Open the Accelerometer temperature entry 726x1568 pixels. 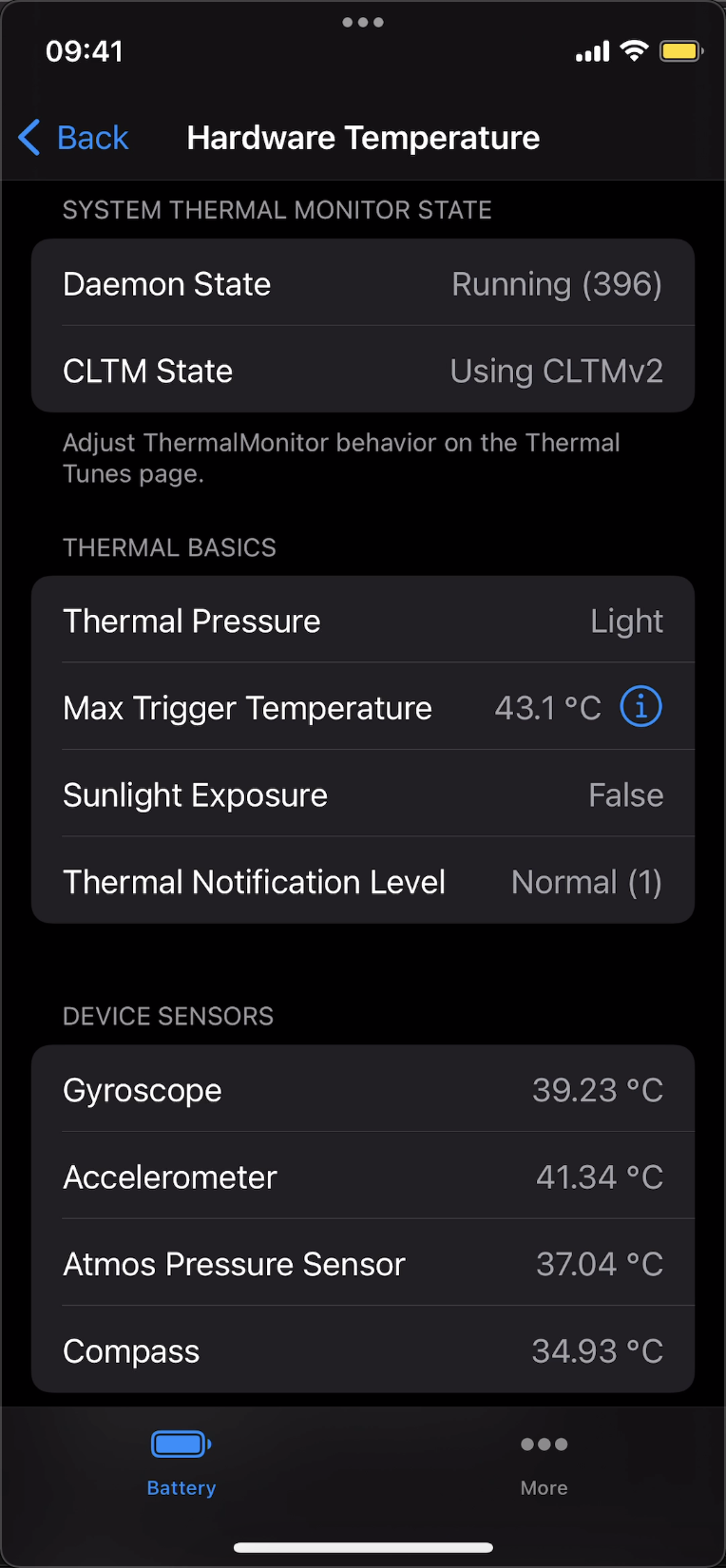363,1176
